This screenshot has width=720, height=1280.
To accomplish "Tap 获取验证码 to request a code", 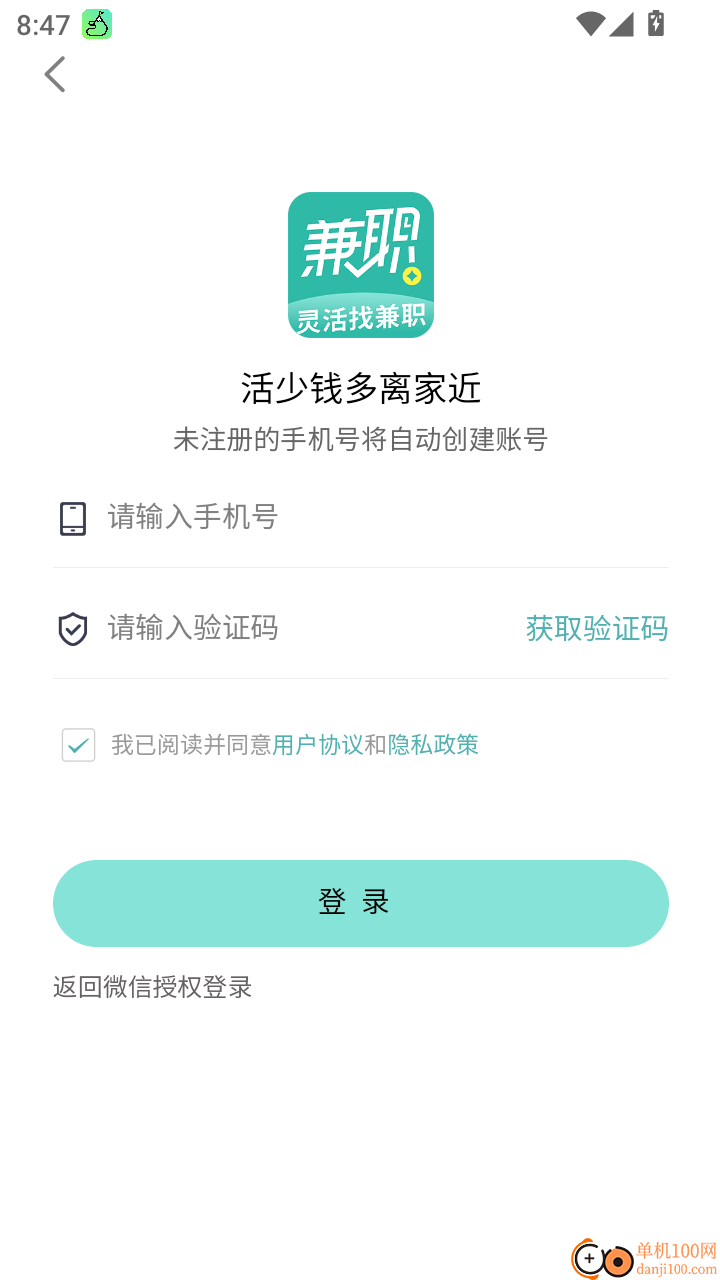I will [595, 628].
